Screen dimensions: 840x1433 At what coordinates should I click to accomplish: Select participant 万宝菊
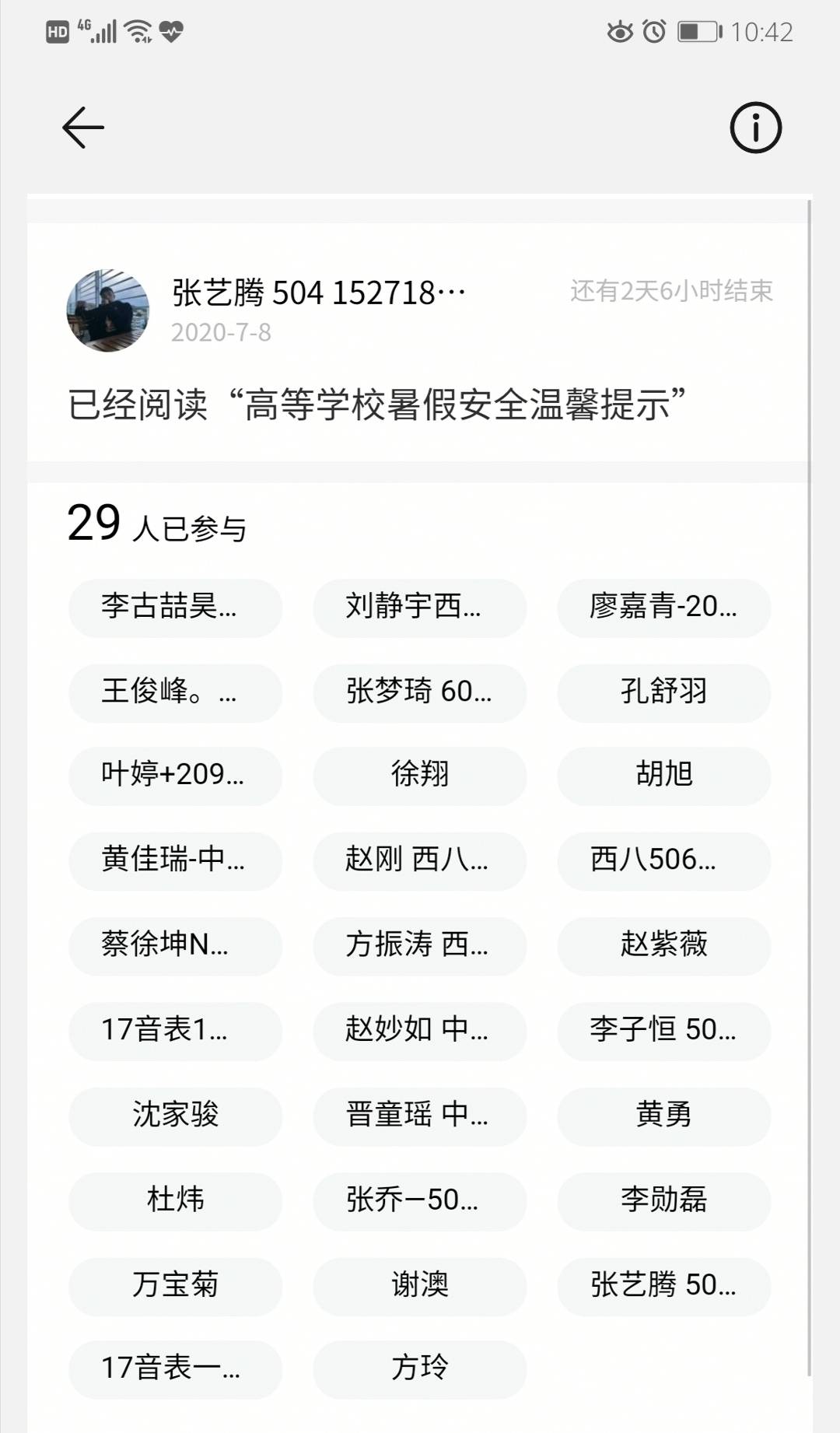tap(175, 1285)
